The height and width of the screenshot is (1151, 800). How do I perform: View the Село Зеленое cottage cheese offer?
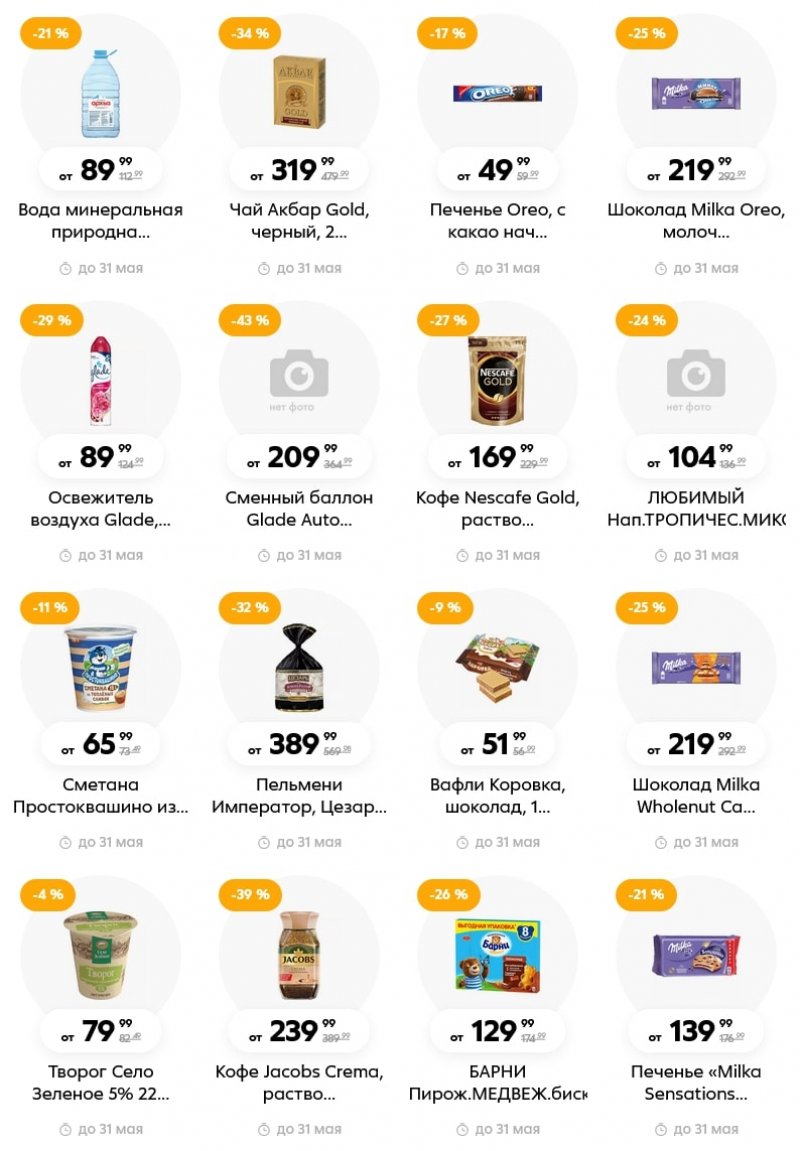point(100,955)
